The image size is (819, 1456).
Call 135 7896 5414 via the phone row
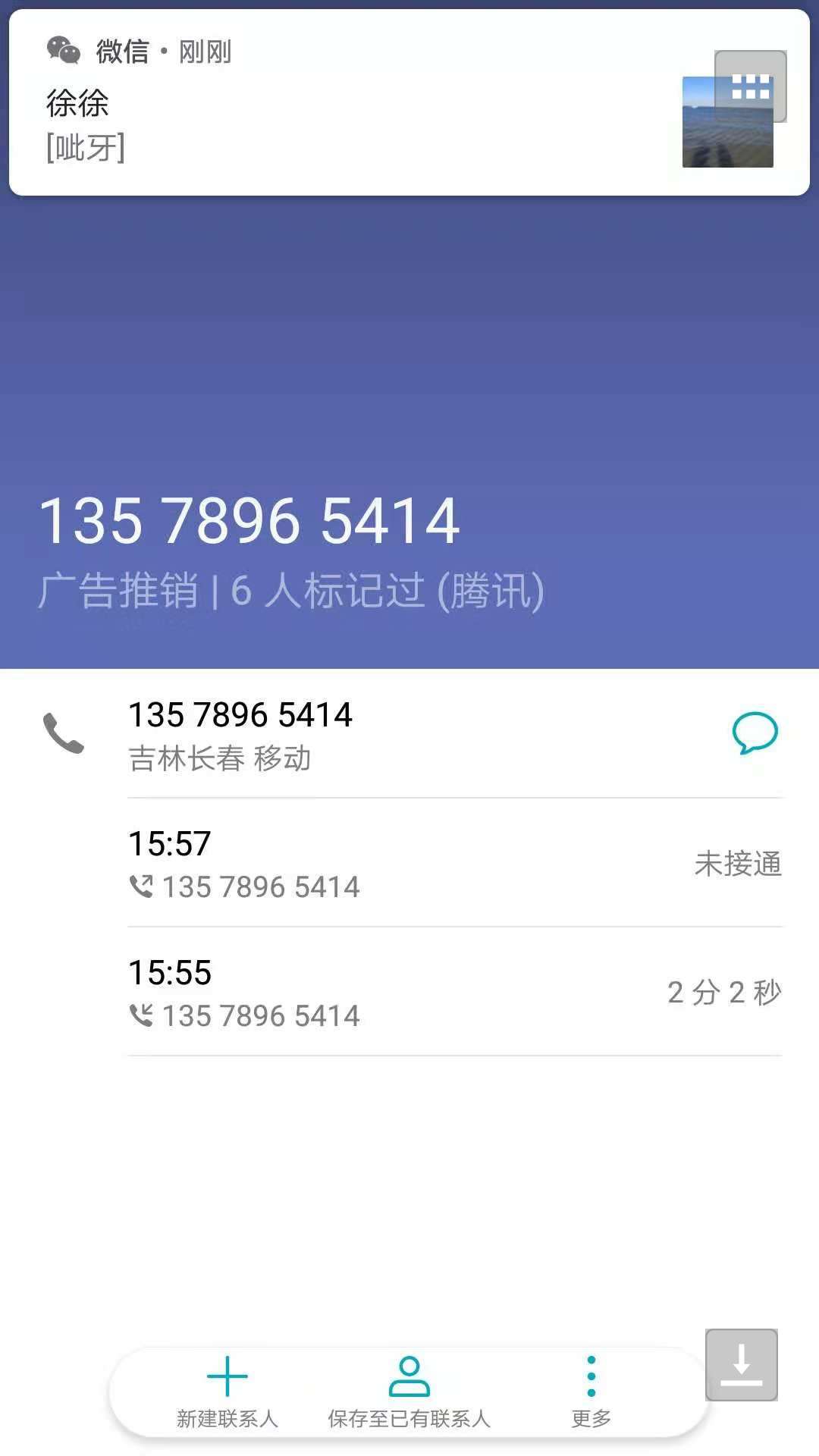[x=409, y=734]
